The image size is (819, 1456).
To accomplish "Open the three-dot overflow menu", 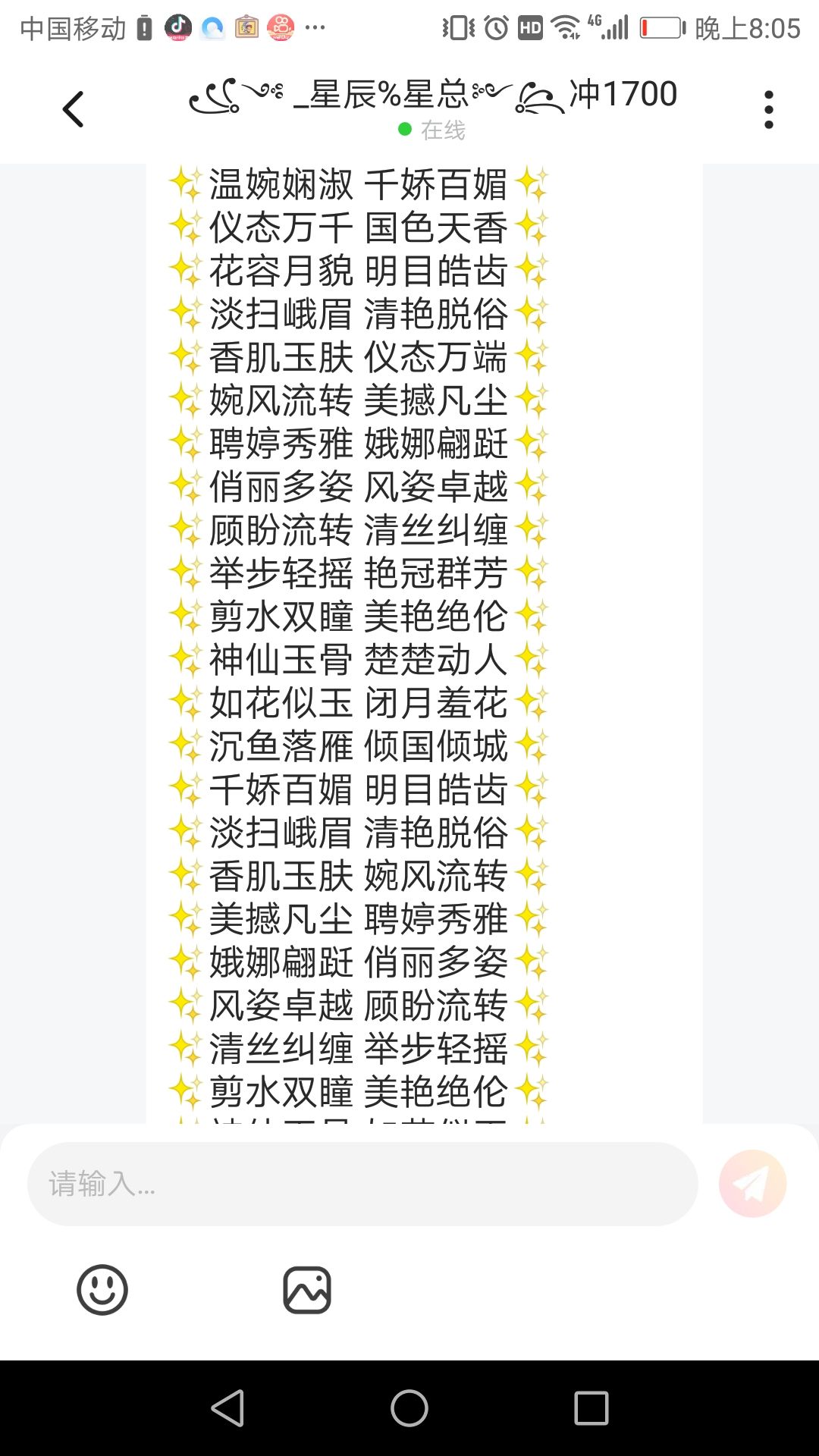I will coord(768,110).
